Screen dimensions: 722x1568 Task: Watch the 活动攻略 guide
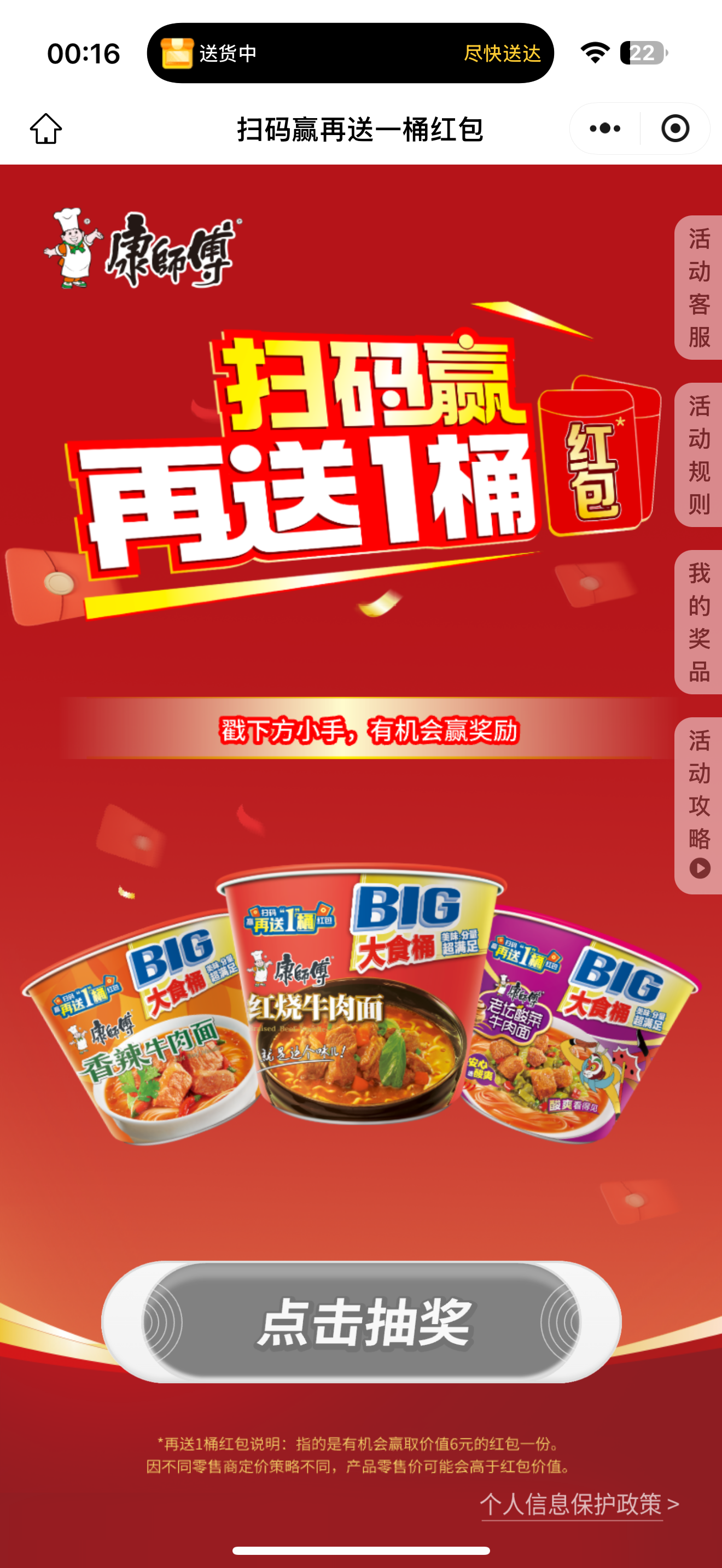(699, 805)
